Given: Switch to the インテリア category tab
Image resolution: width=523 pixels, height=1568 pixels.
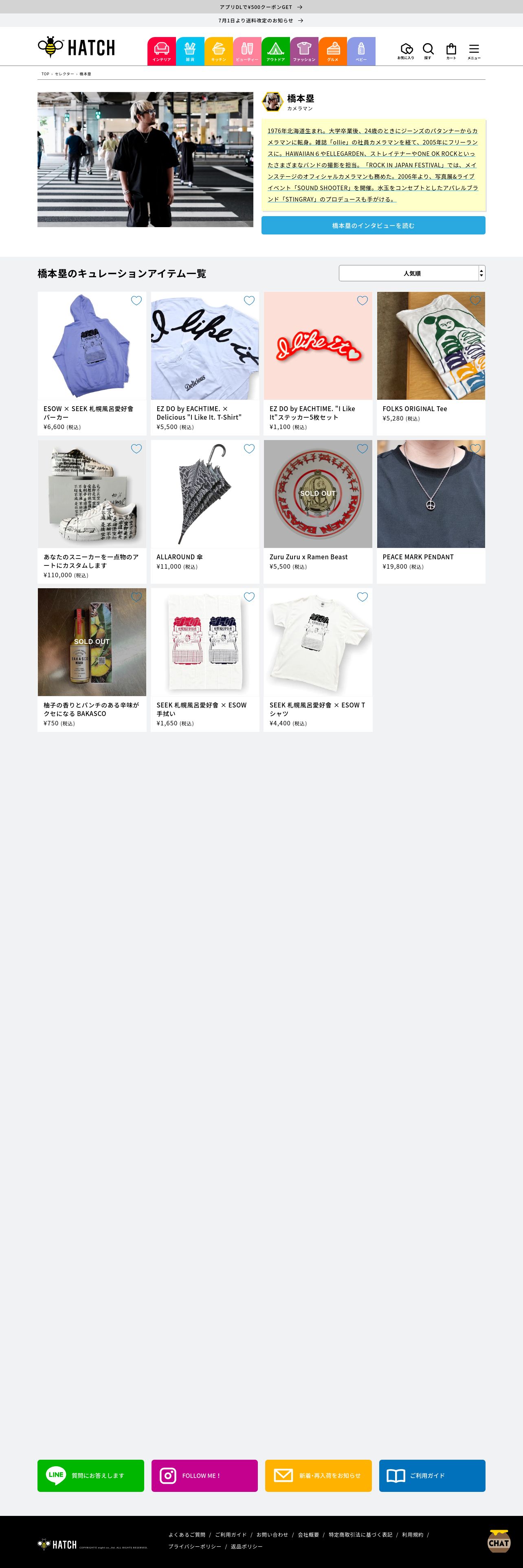Looking at the screenshot, I should 161,51.
